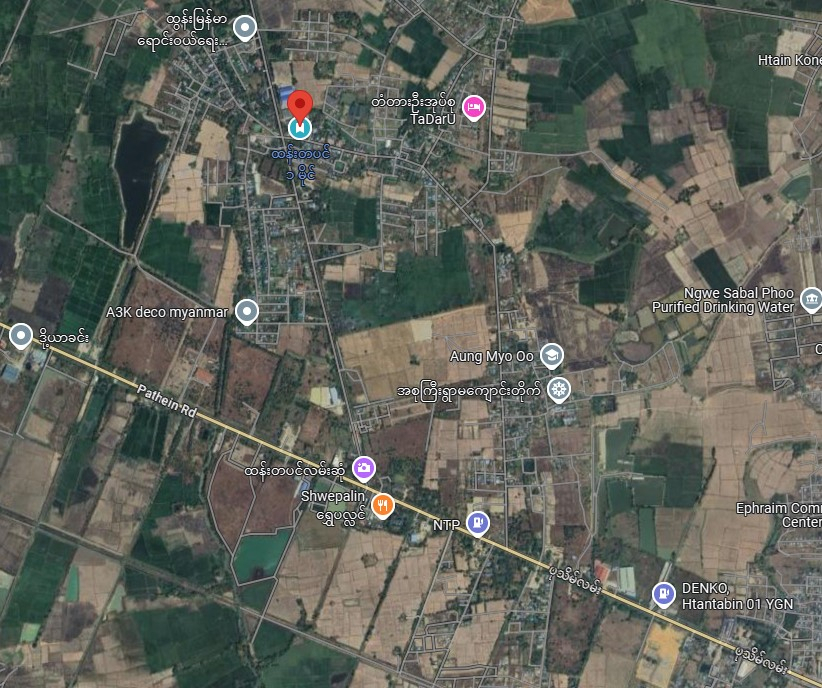This screenshot has height=688, width=822.
Task: Open the monastery pin below Aung Myo Oo
Action: (559, 388)
